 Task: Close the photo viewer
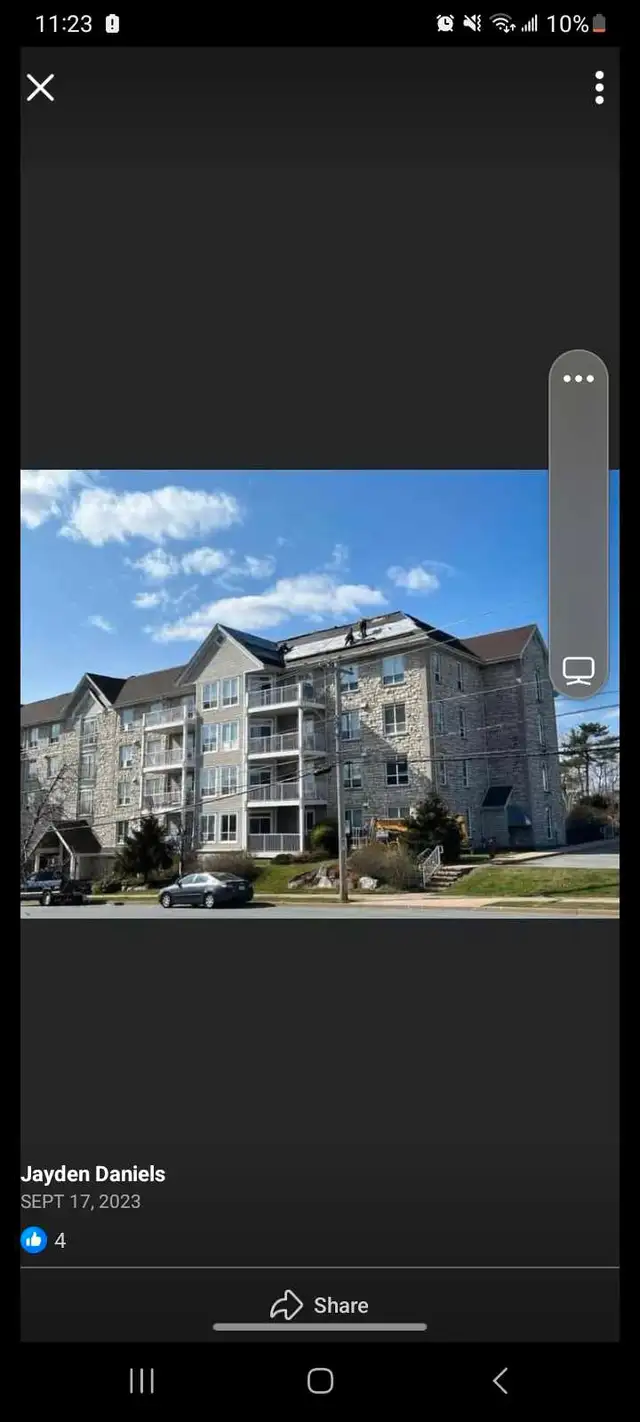[x=40, y=88]
